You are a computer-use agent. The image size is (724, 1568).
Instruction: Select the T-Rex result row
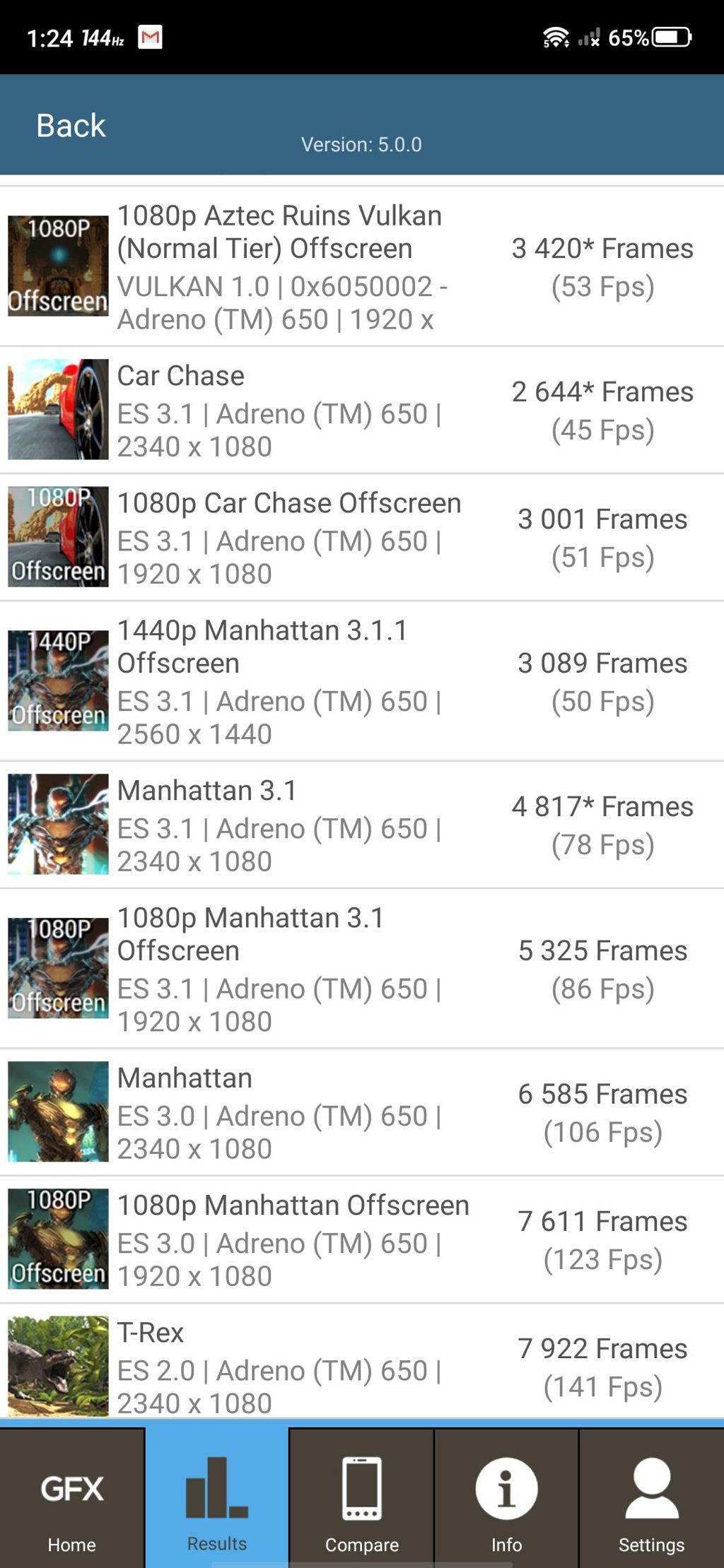[x=362, y=1367]
